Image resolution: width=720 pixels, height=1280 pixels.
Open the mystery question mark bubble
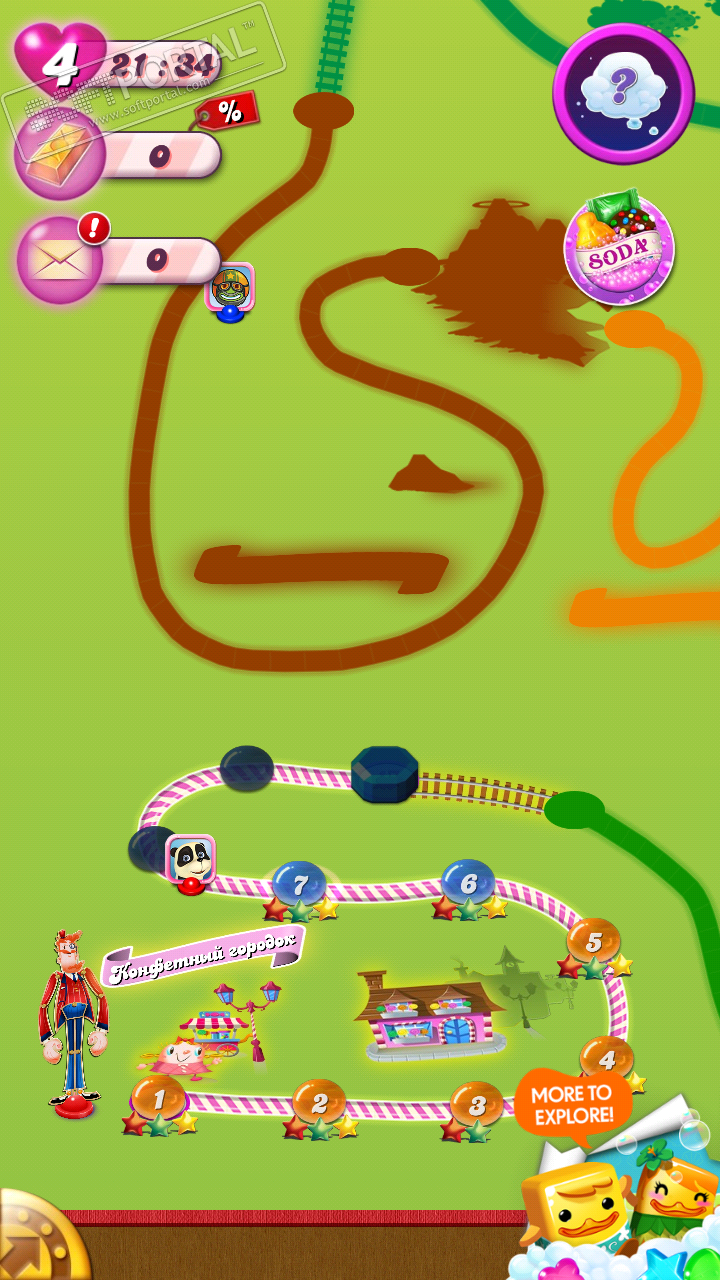click(x=623, y=93)
